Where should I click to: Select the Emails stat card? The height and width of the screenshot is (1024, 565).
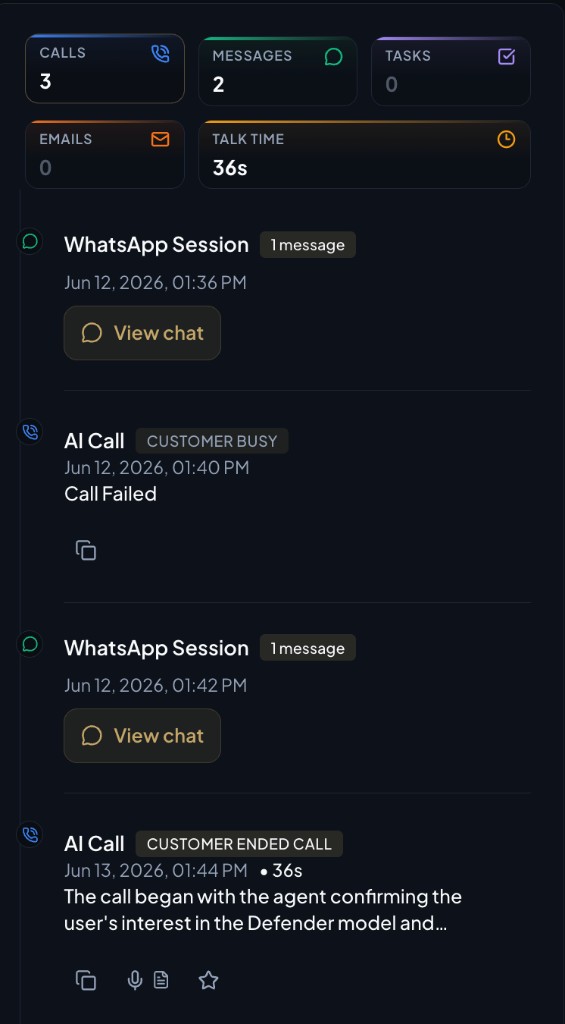point(105,154)
